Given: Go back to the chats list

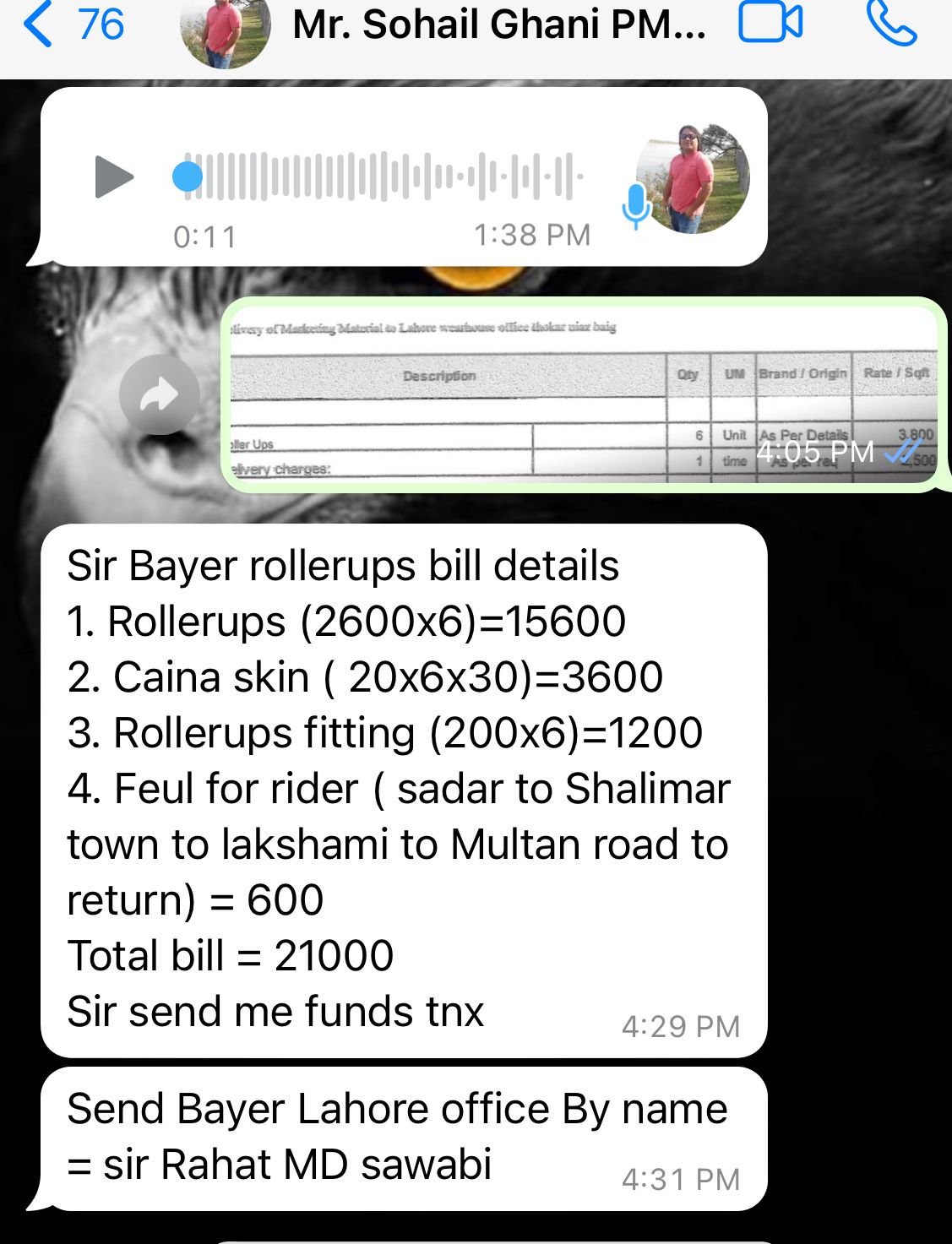Looking at the screenshot, I should point(72,25).
